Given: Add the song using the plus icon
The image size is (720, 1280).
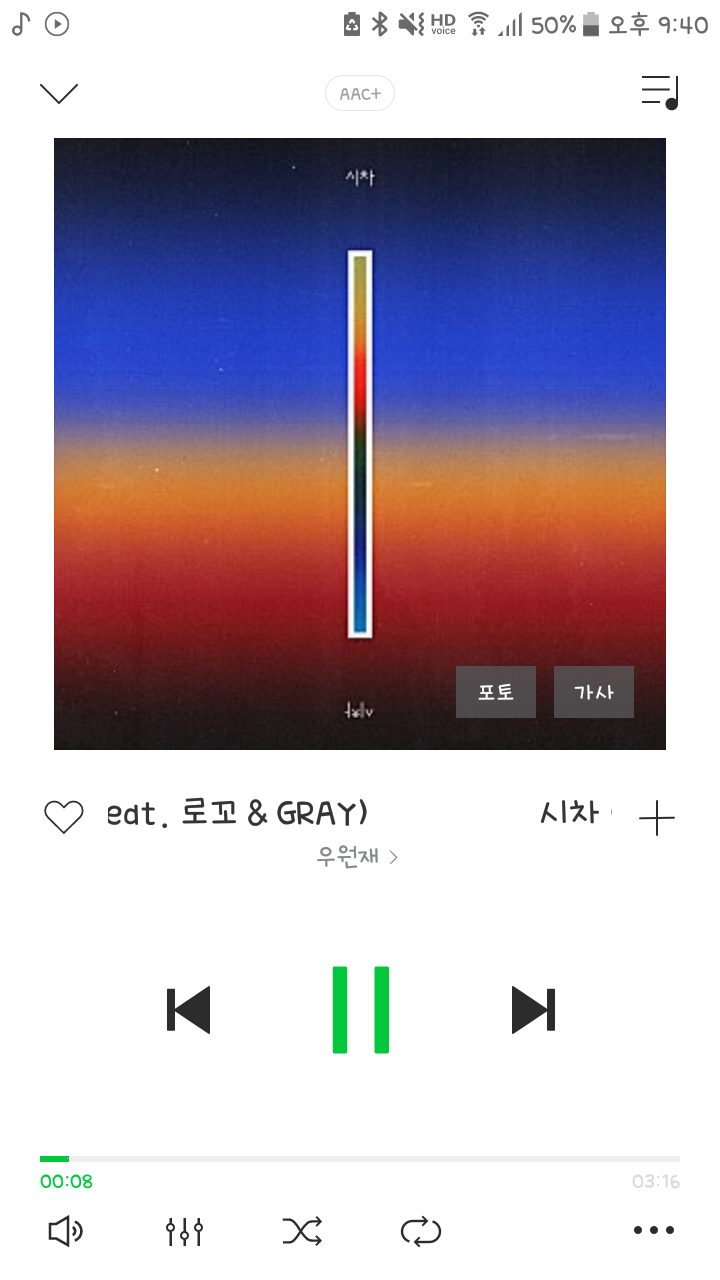Looking at the screenshot, I should coord(657,818).
